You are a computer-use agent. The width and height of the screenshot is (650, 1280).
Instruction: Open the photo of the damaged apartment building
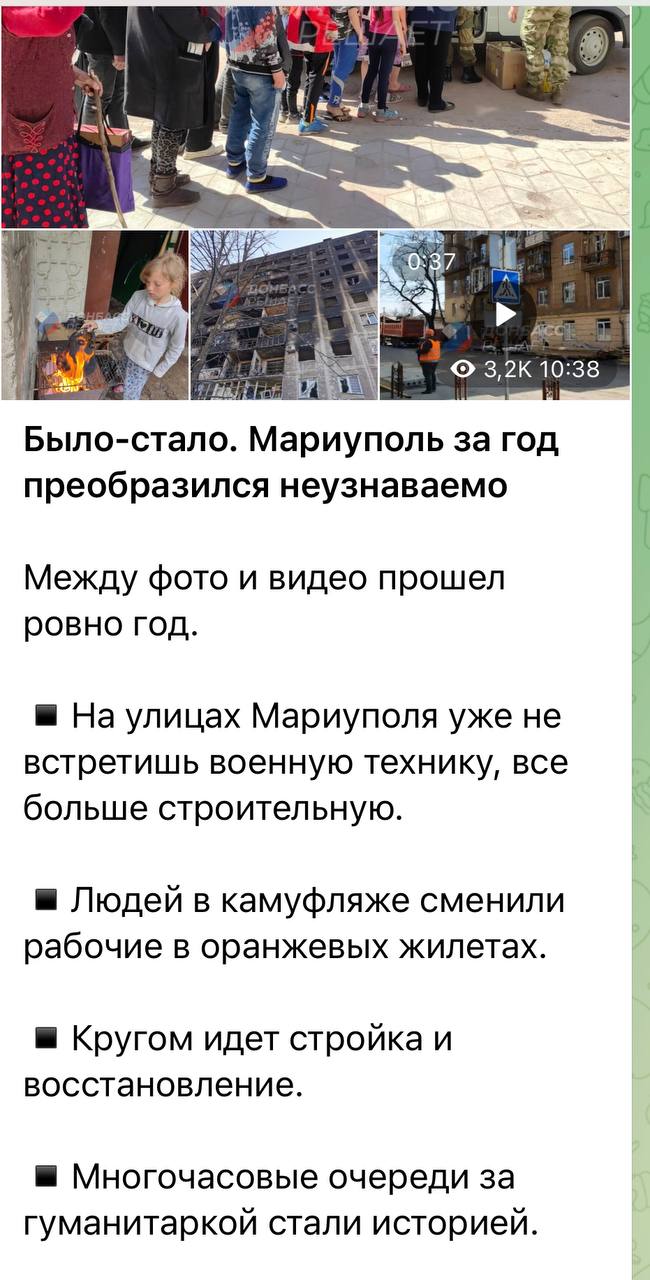pyautogui.click(x=283, y=315)
